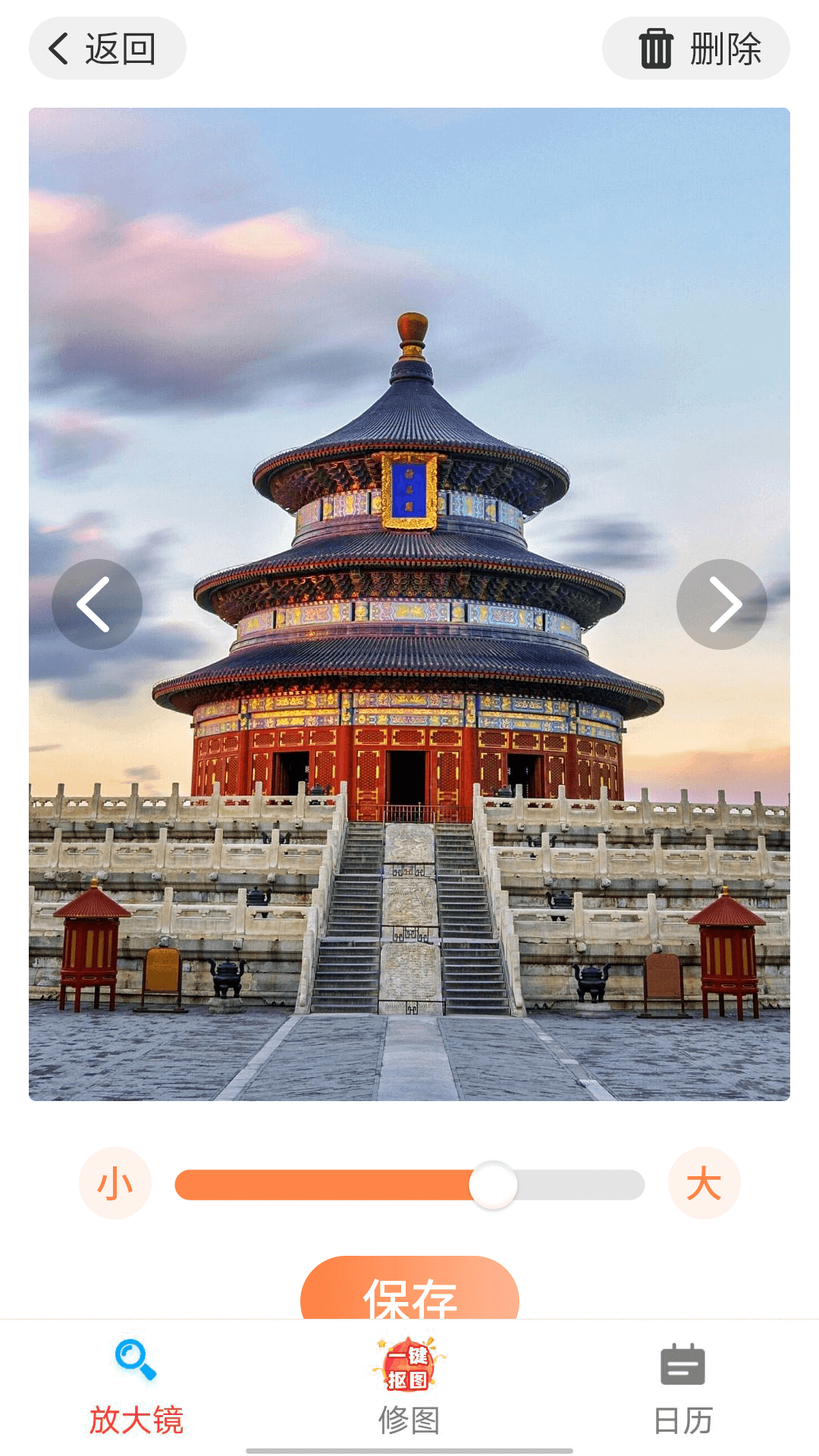This screenshot has width=819, height=1456.
Task: Tap the 大 button to enlarge
Action: (704, 1183)
